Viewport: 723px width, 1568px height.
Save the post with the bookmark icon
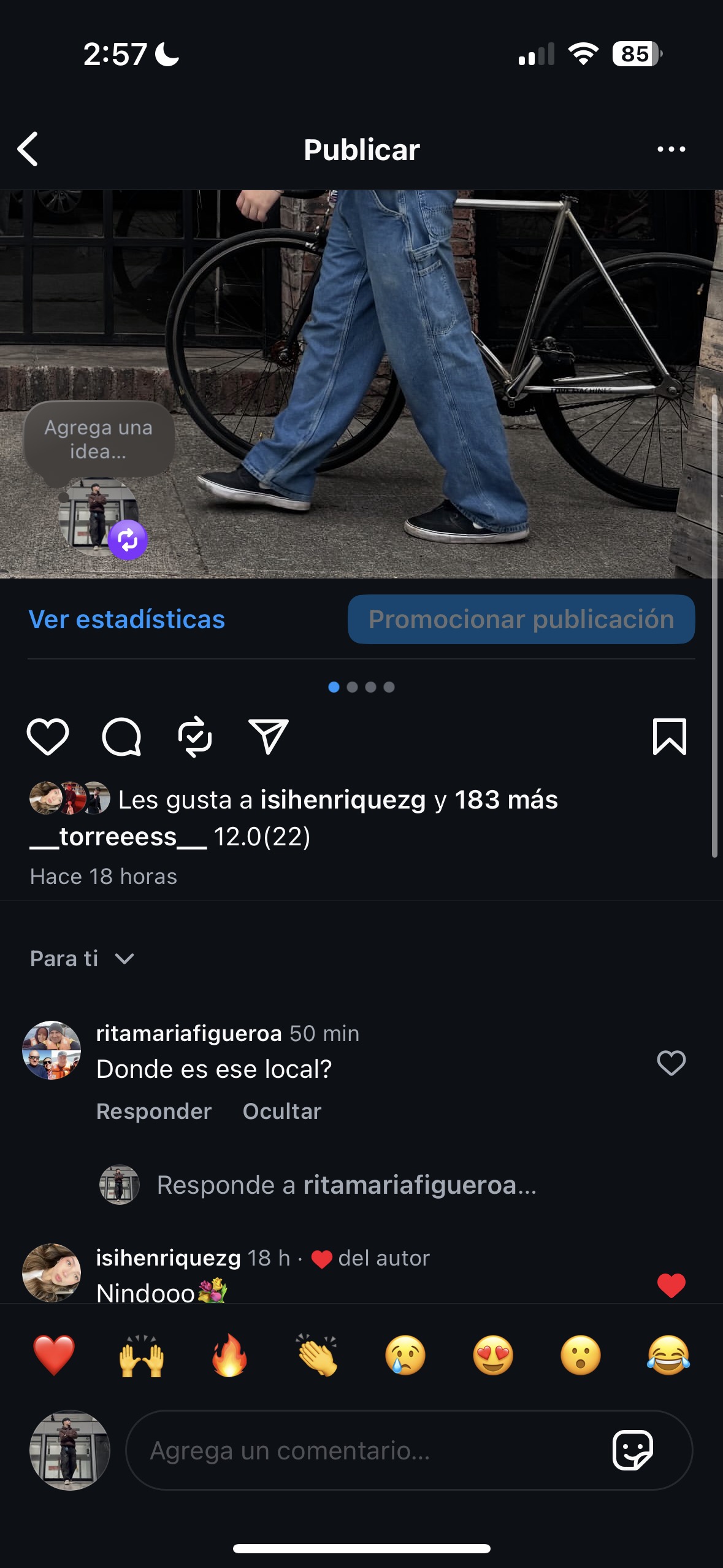[670, 736]
